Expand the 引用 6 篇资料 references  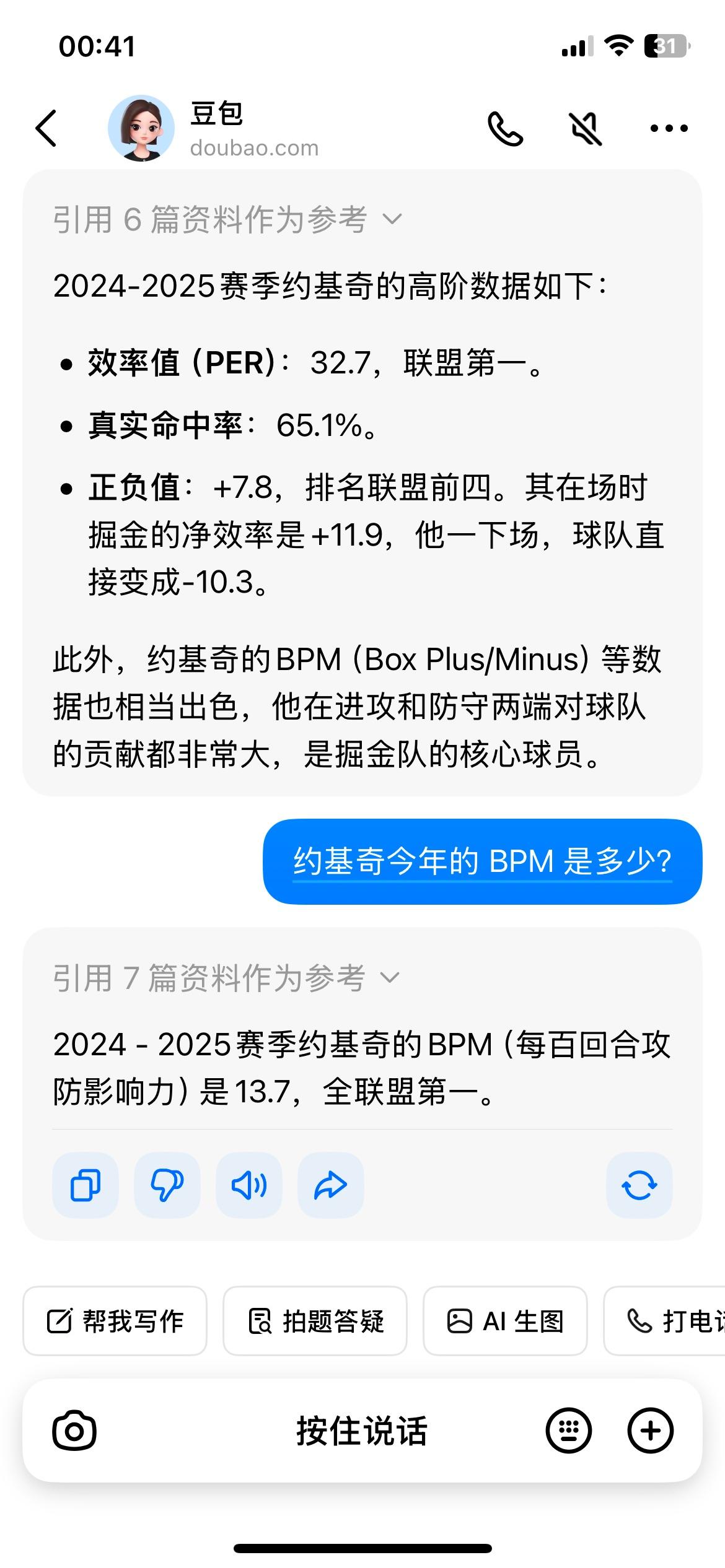click(227, 219)
